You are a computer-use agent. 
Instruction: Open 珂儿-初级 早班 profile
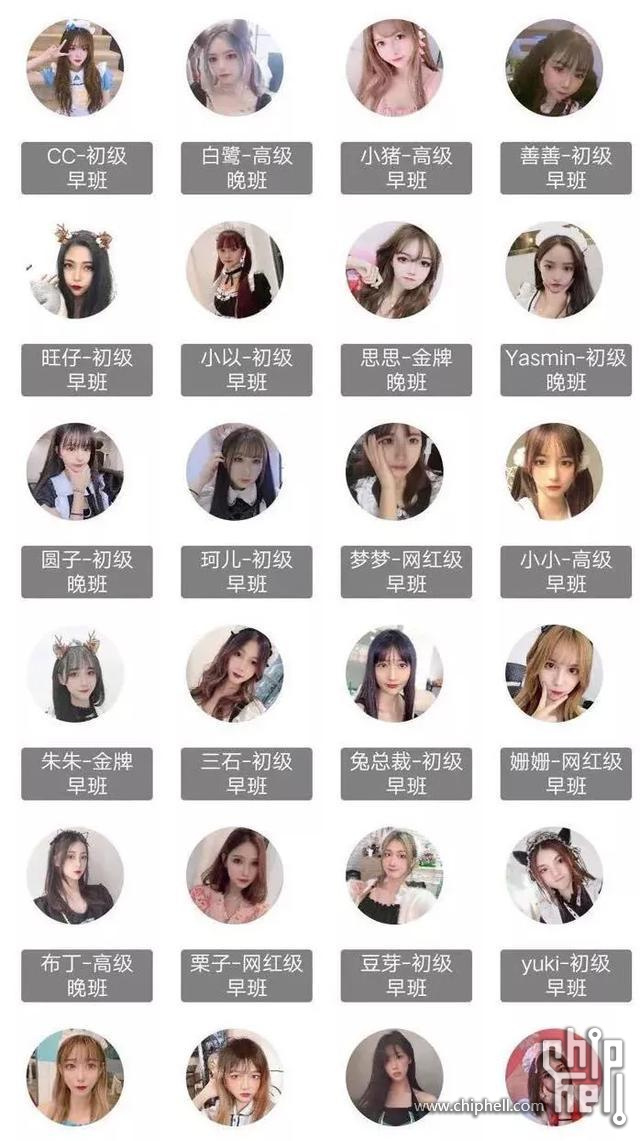(x=246, y=572)
